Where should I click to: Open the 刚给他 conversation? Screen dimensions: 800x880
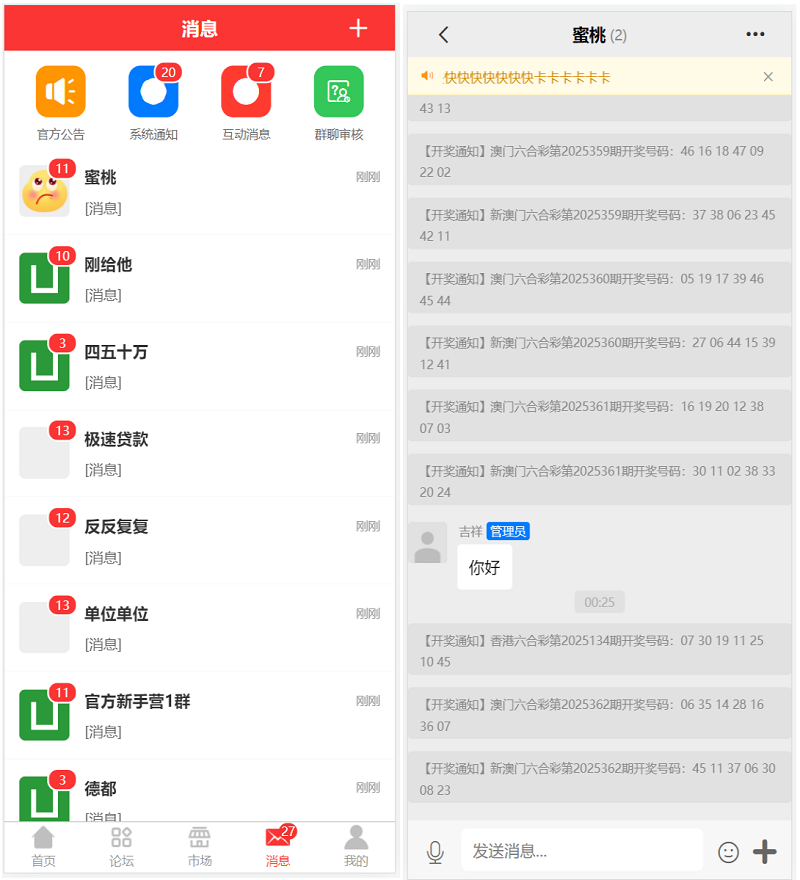(x=200, y=279)
